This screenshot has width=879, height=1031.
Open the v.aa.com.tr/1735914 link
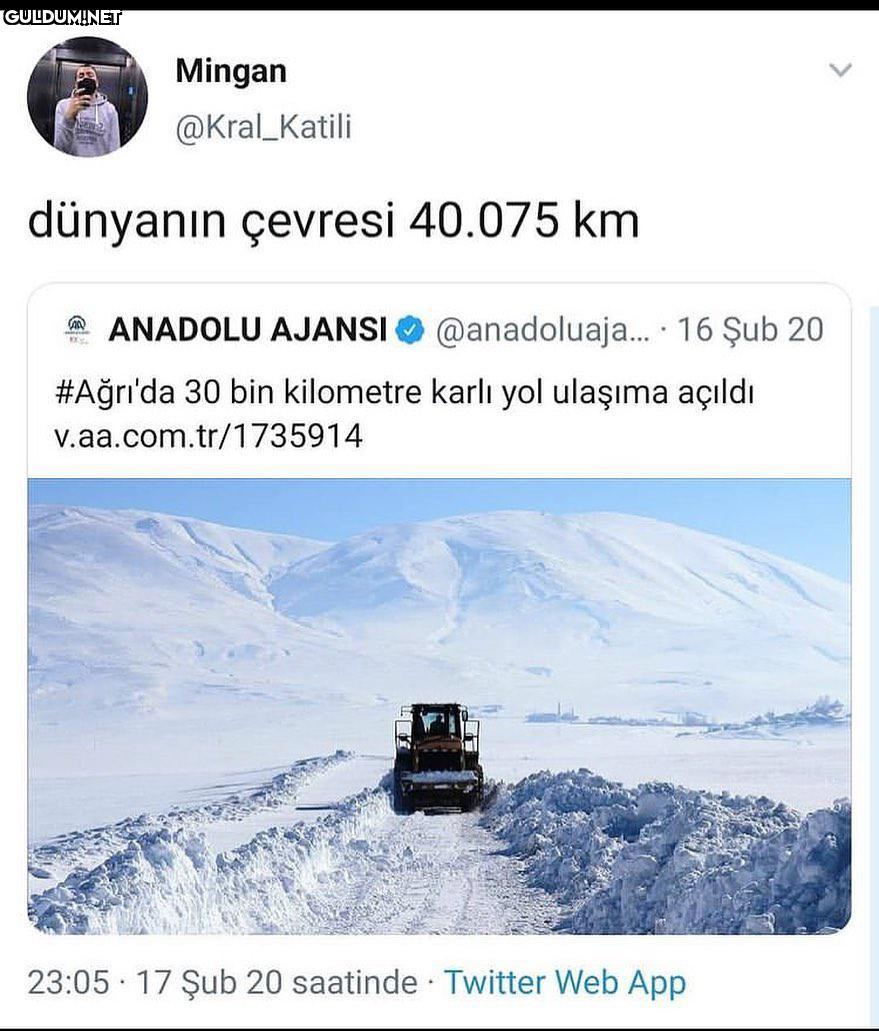208,435
